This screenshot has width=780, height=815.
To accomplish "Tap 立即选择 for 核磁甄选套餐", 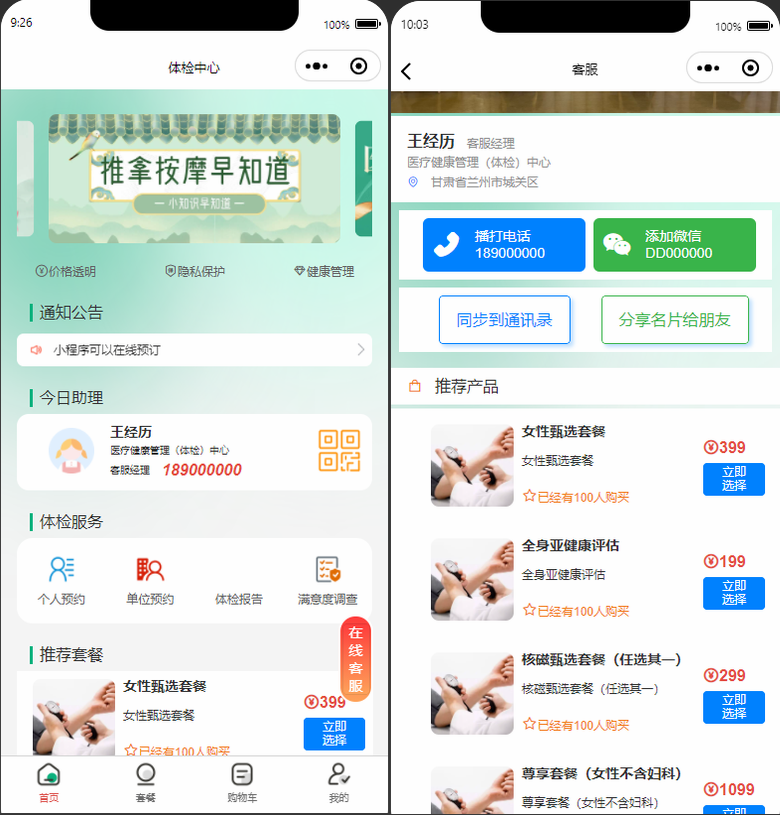I will (733, 707).
